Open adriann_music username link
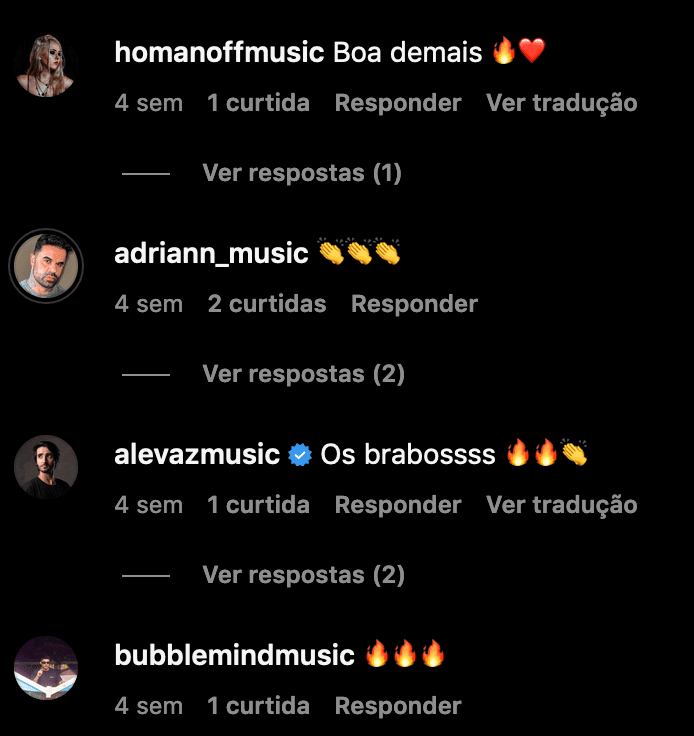Screen dimensions: 694x736 click(211, 253)
